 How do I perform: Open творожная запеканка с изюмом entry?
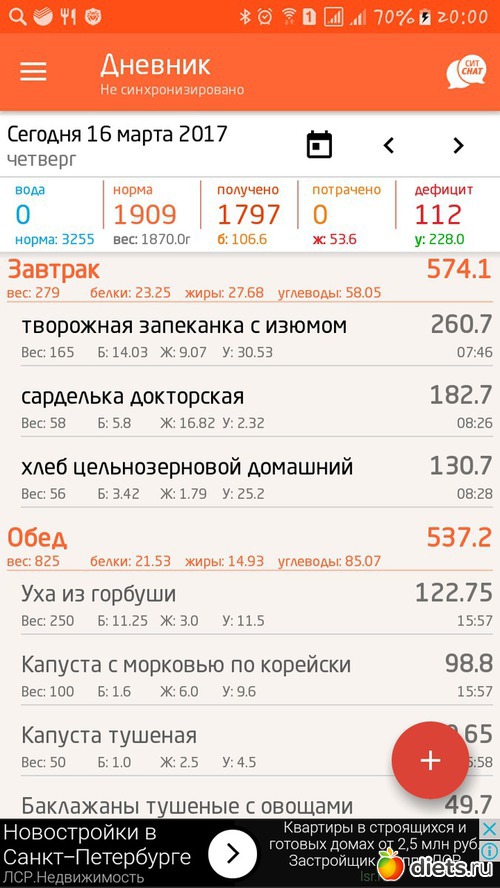[257, 337]
